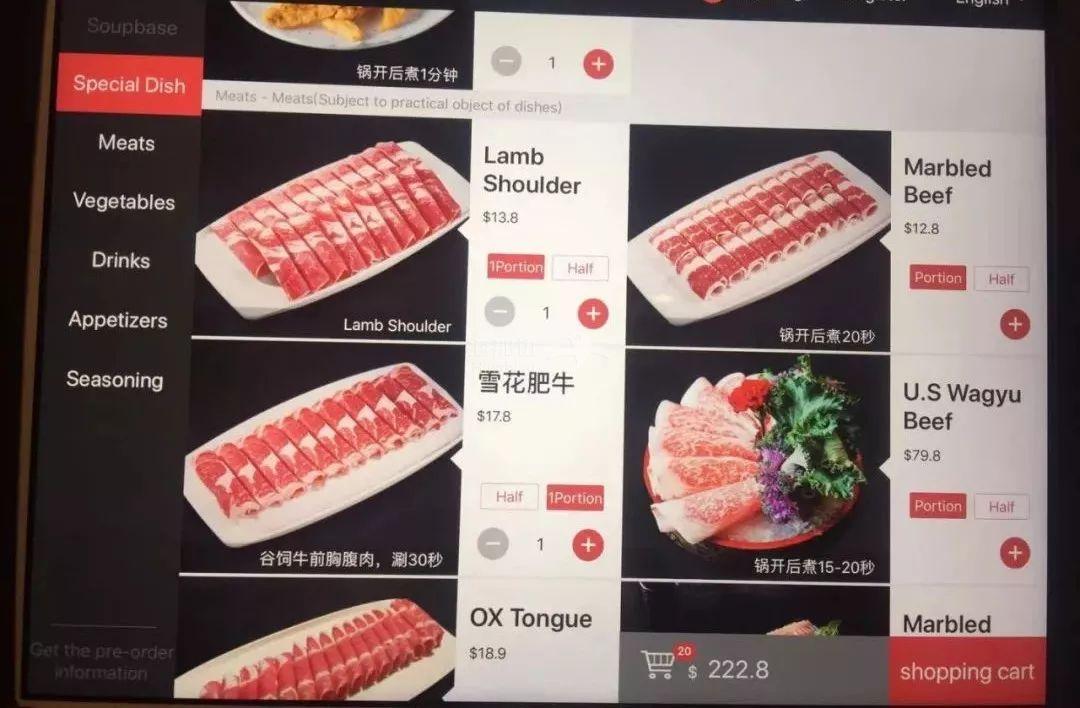The width and height of the screenshot is (1080, 708).
Task: Tap Get the pre-order information
Action: coord(101,662)
